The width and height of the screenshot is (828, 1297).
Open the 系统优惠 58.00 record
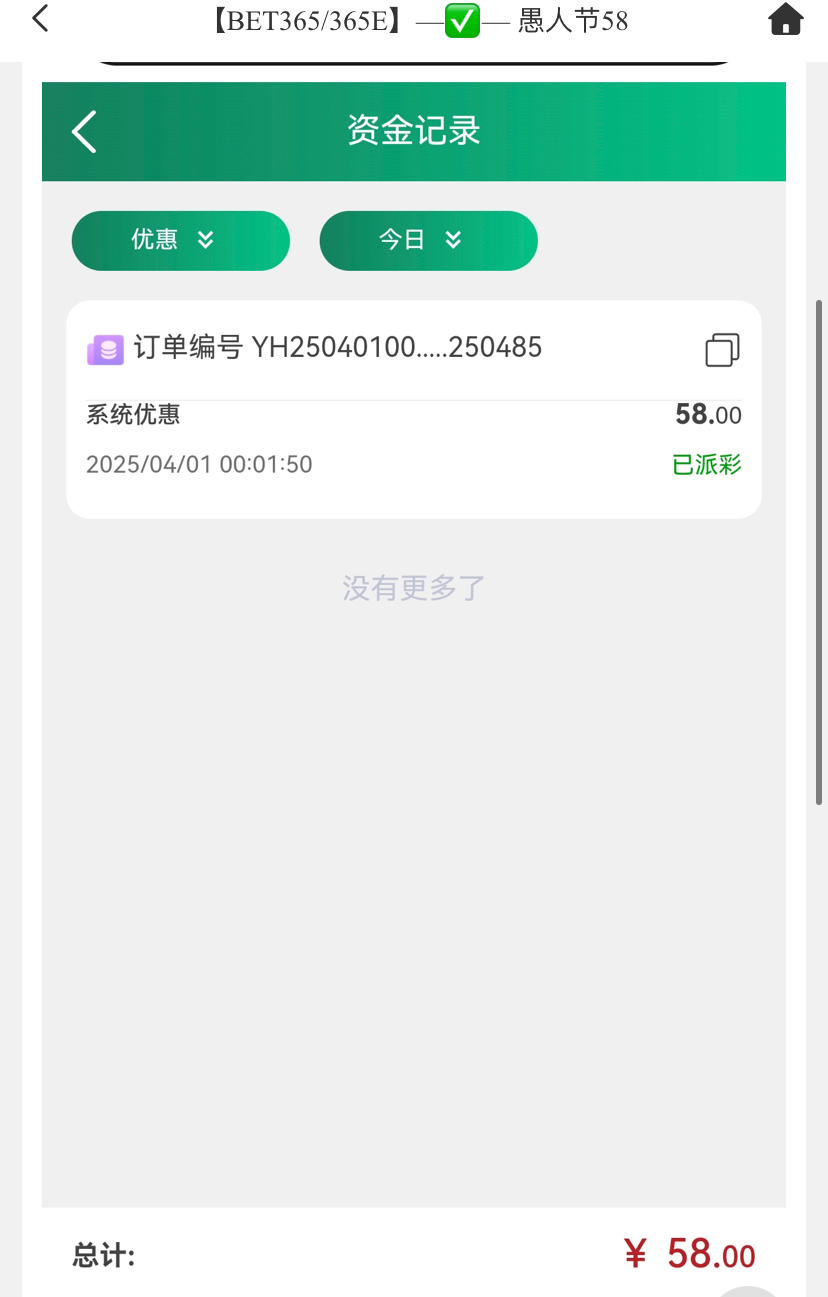tap(413, 438)
